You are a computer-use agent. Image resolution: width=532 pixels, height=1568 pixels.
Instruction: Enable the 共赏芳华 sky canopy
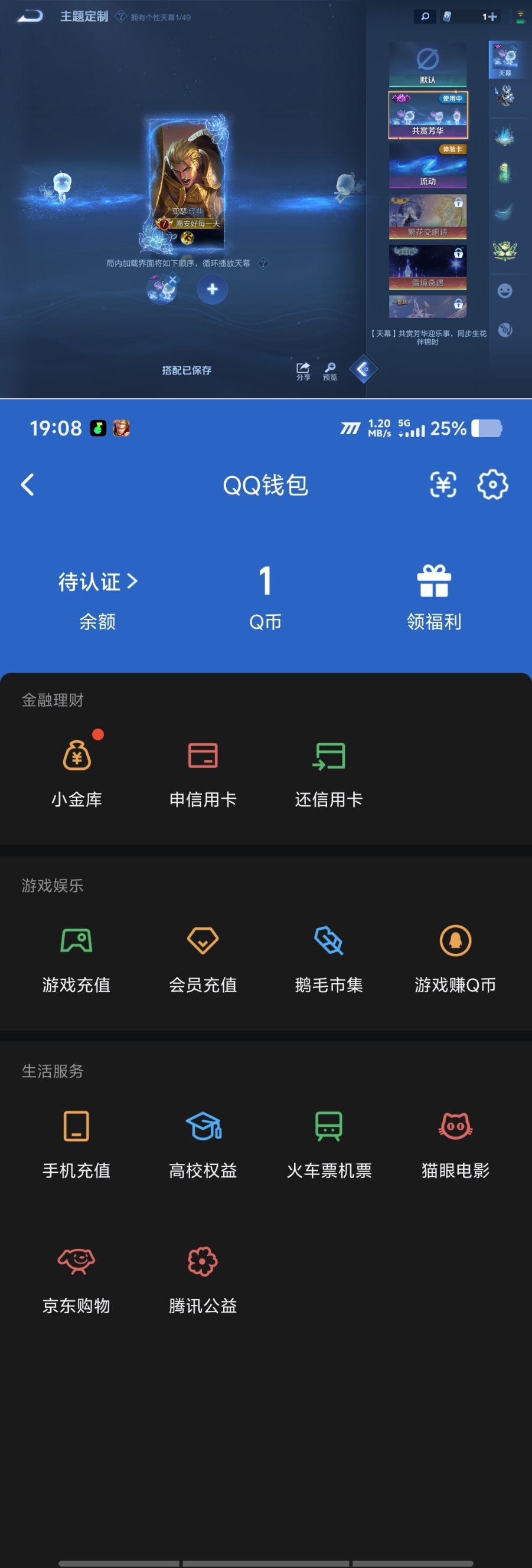pos(429,116)
